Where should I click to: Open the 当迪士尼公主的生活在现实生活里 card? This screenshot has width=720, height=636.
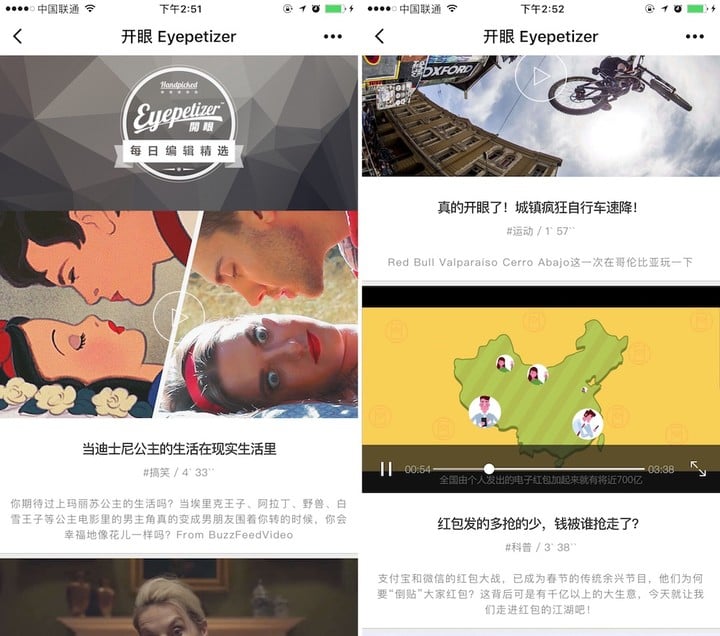(x=179, y=449)
